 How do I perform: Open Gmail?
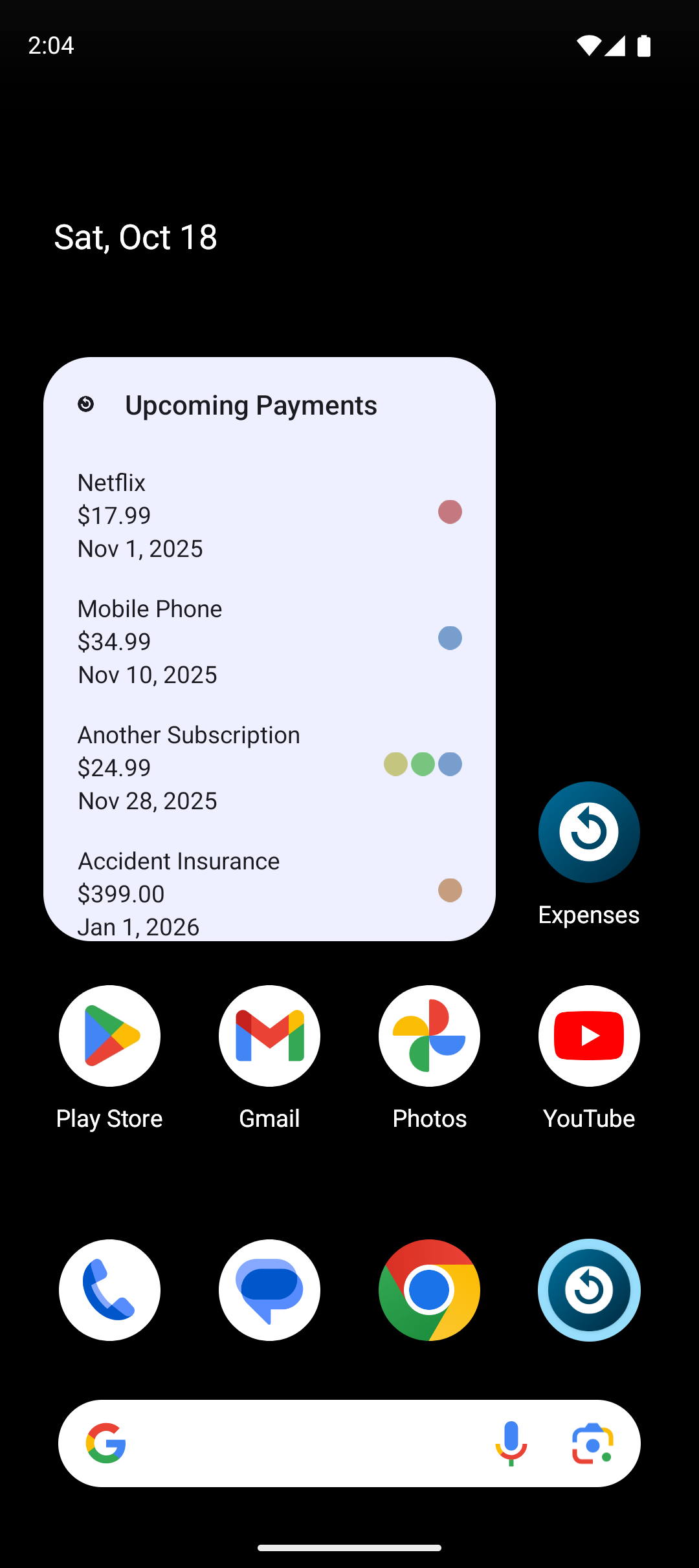click(269, 1036)
